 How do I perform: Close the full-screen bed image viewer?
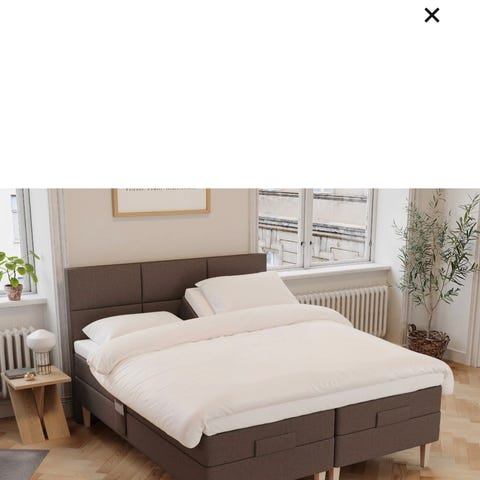point(432,15)
